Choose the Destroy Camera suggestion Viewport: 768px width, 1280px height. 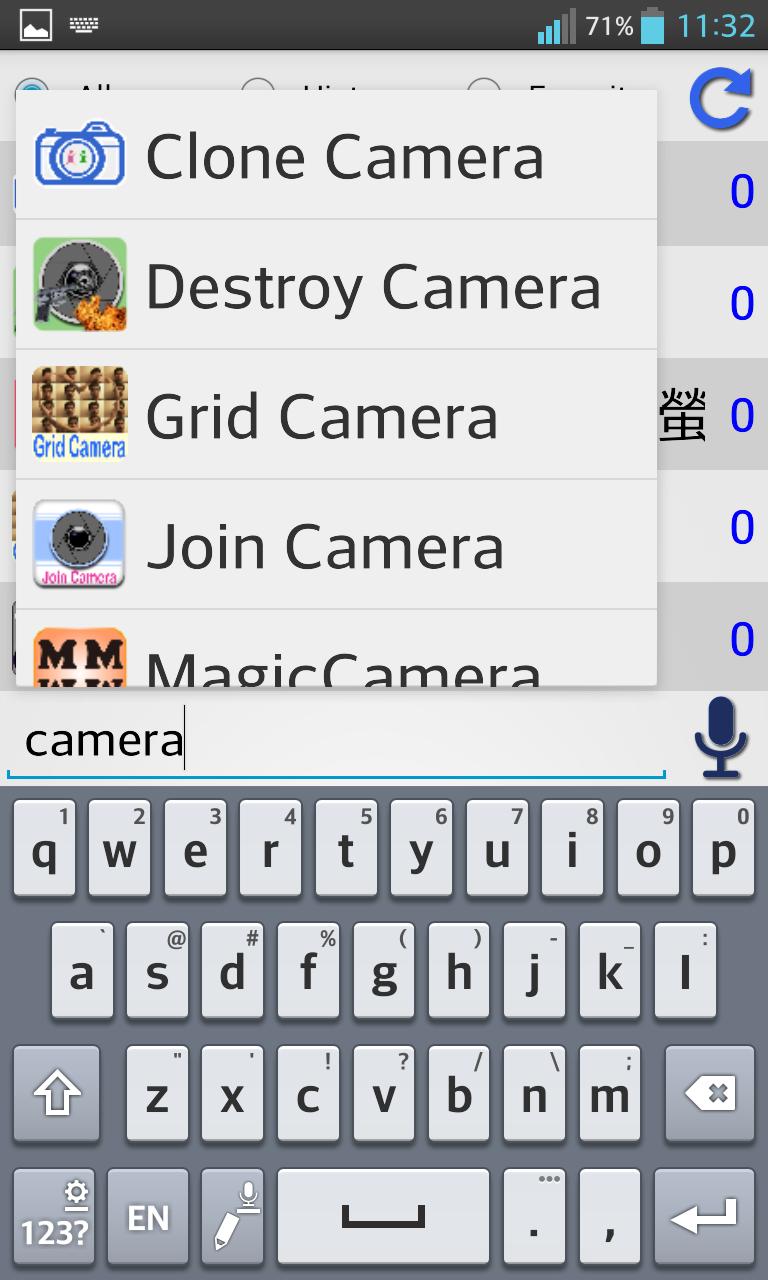pos(336,285)
